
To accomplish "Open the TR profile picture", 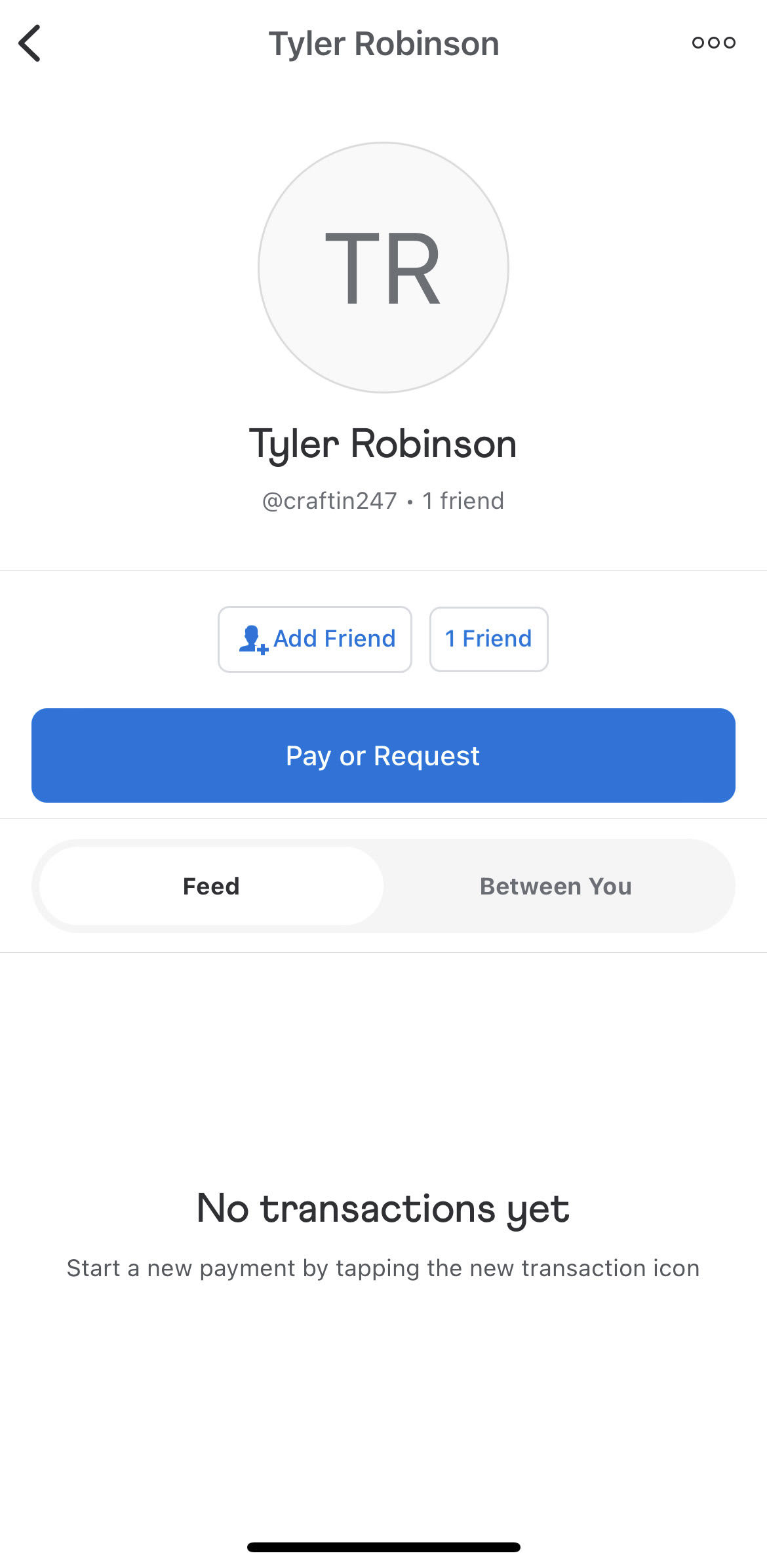I will click(383, 268).
